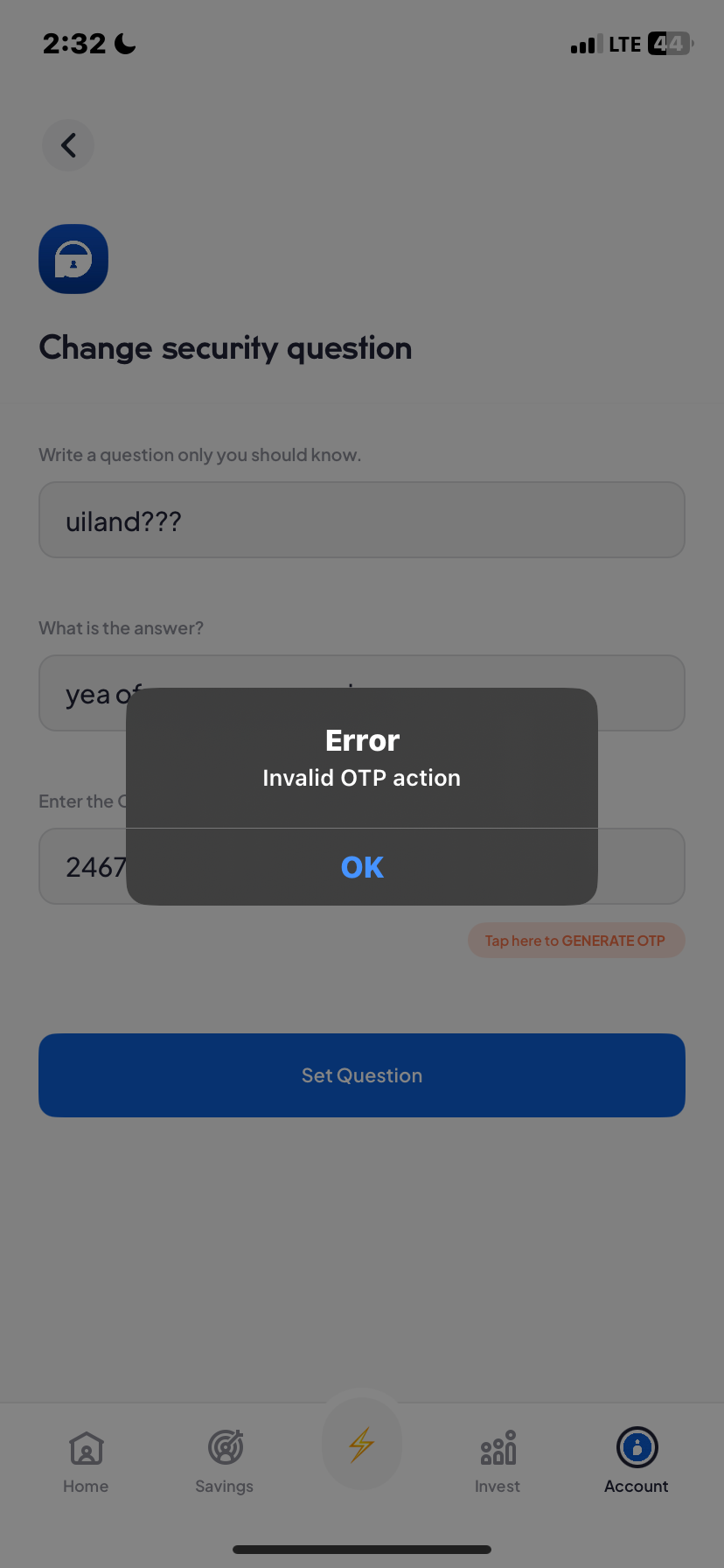Switch to the Home tab
This screenshot has height=1568, width=724.
coord(86,1459)
